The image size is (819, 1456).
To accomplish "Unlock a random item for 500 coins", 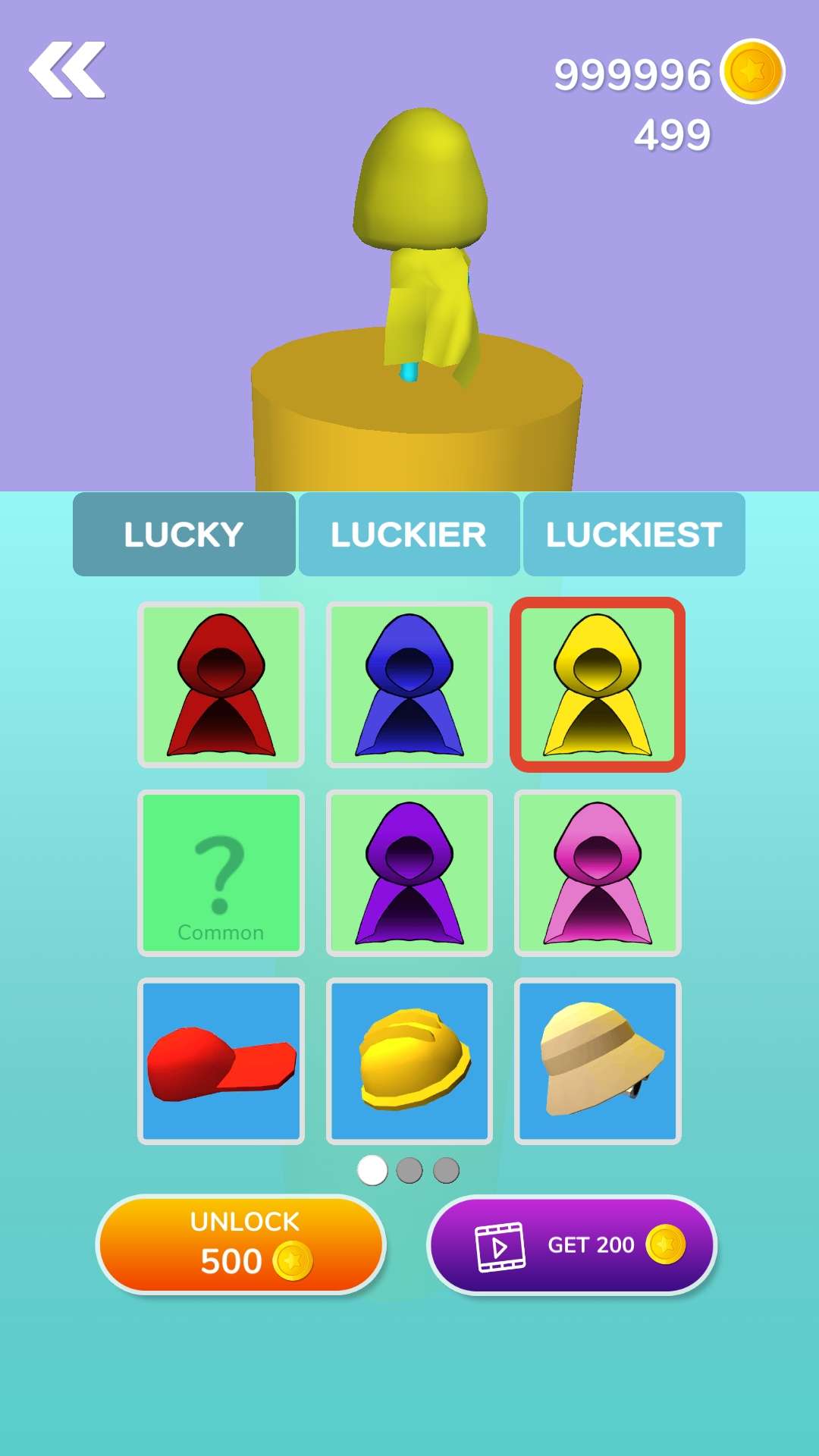I will [241, 1244].
